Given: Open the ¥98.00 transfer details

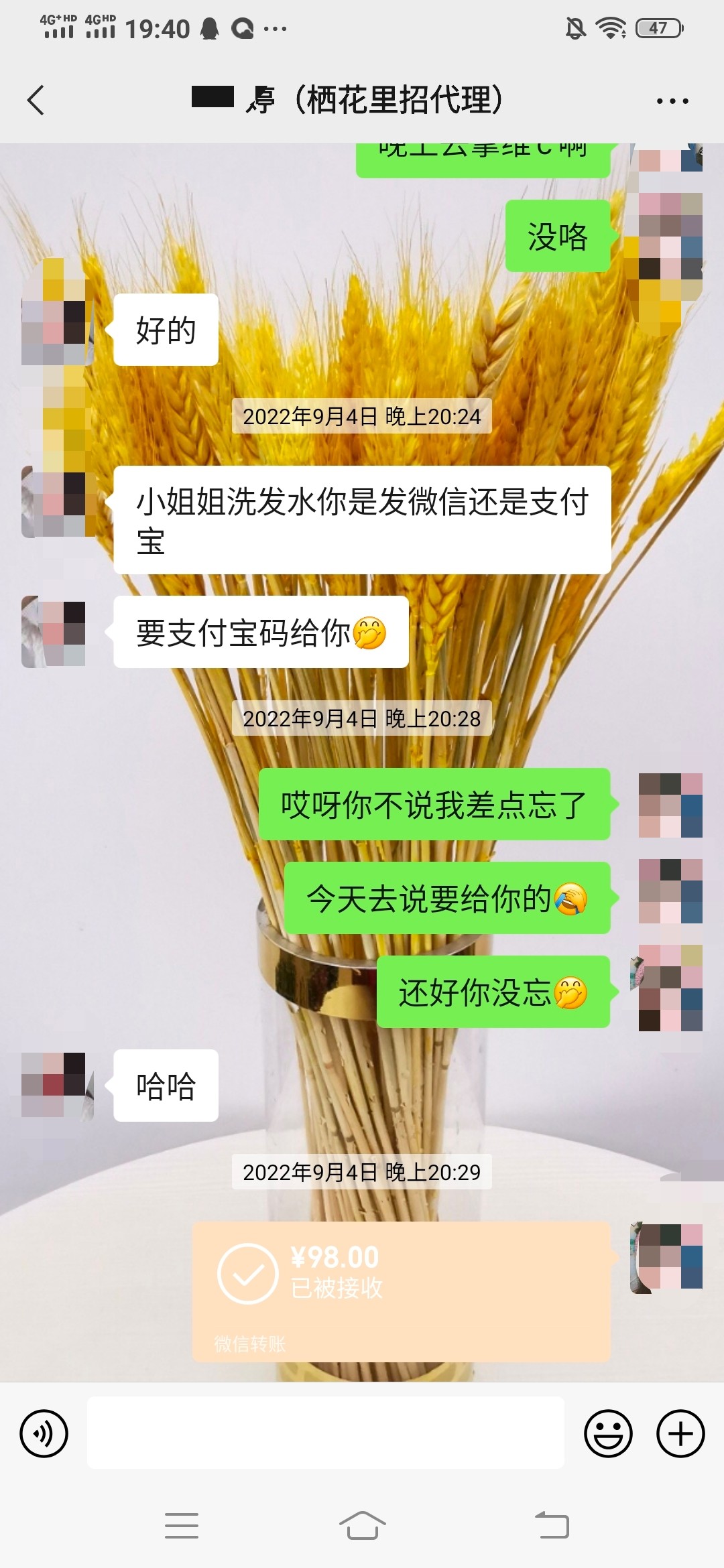Looking at the screenshot, I should pyautogui.click(x=401, y=1290).
